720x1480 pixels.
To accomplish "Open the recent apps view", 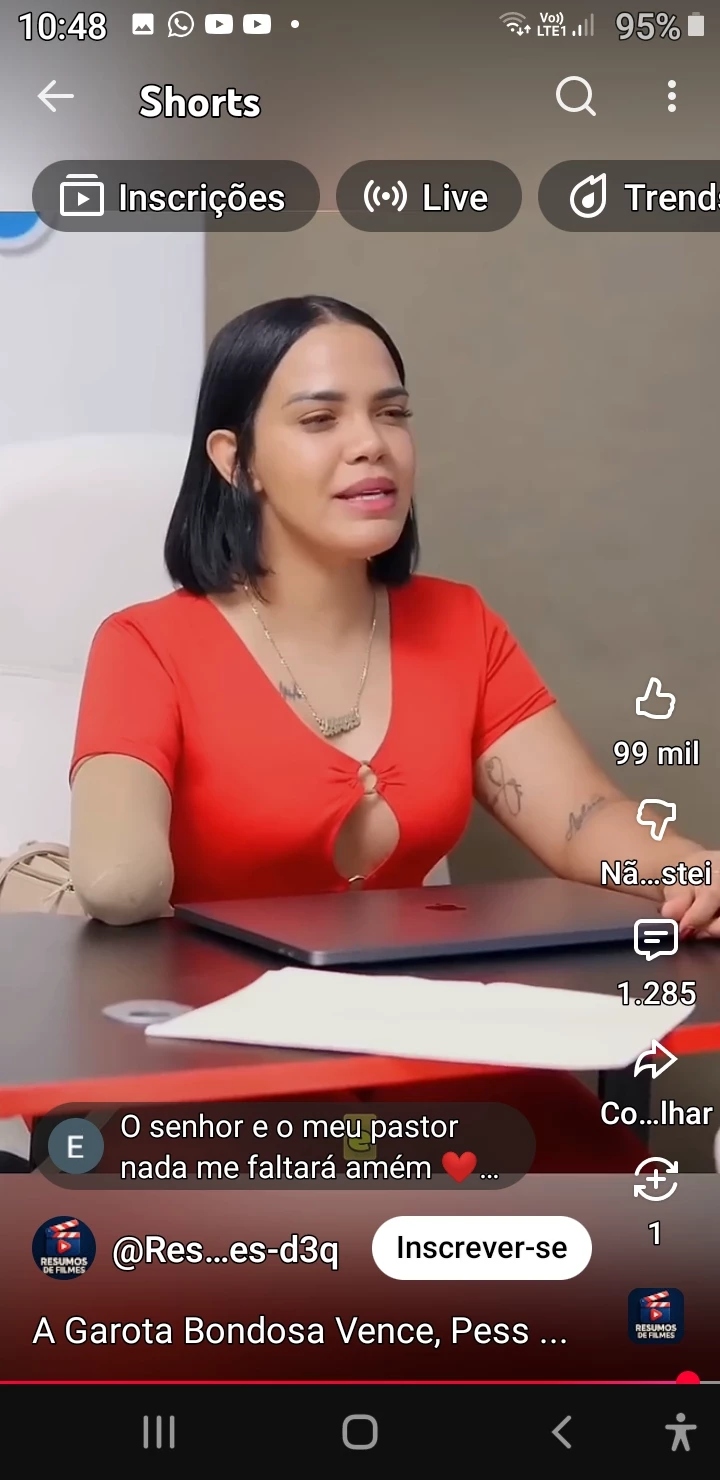I will (159, 1432).
